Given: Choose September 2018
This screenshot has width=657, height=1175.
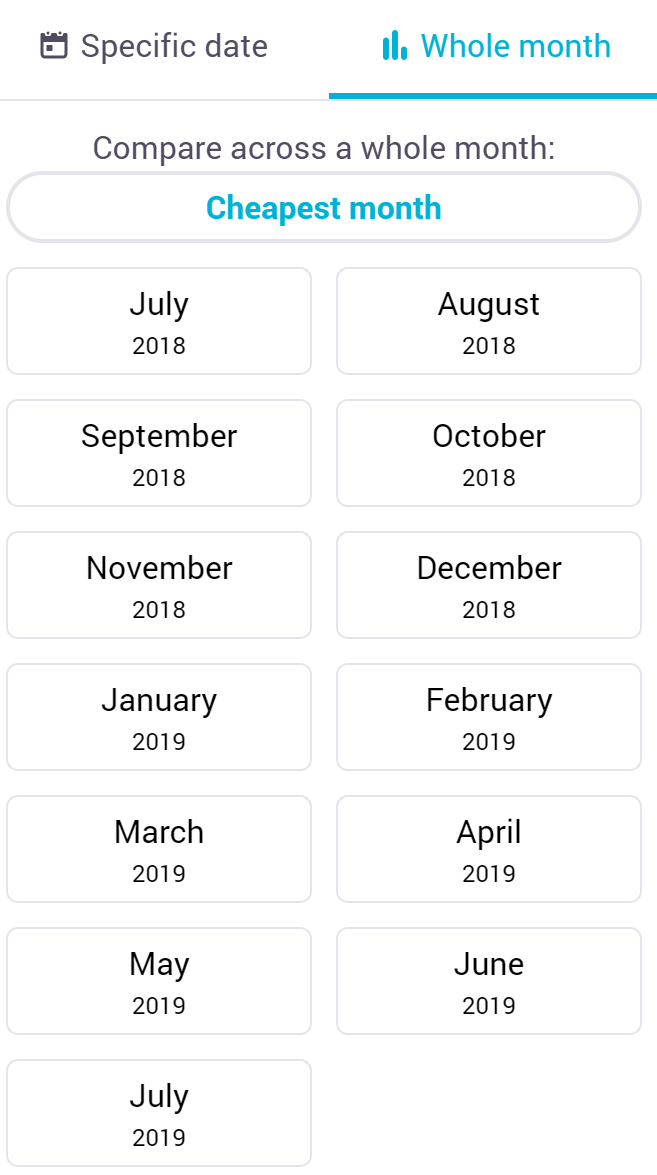Looking at the screenshot, I should click(x=159, y=453).
